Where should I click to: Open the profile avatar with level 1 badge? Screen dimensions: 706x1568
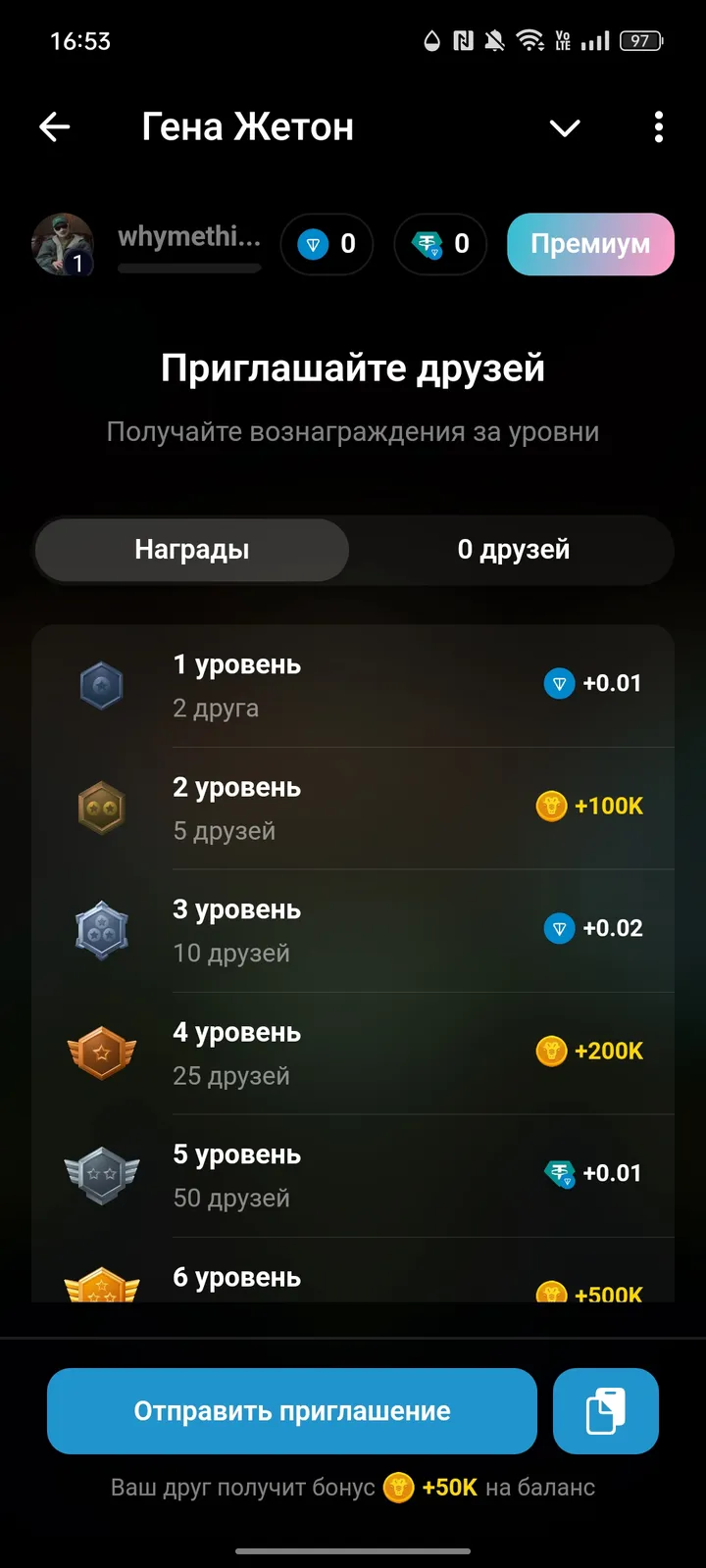click(63, 244)
